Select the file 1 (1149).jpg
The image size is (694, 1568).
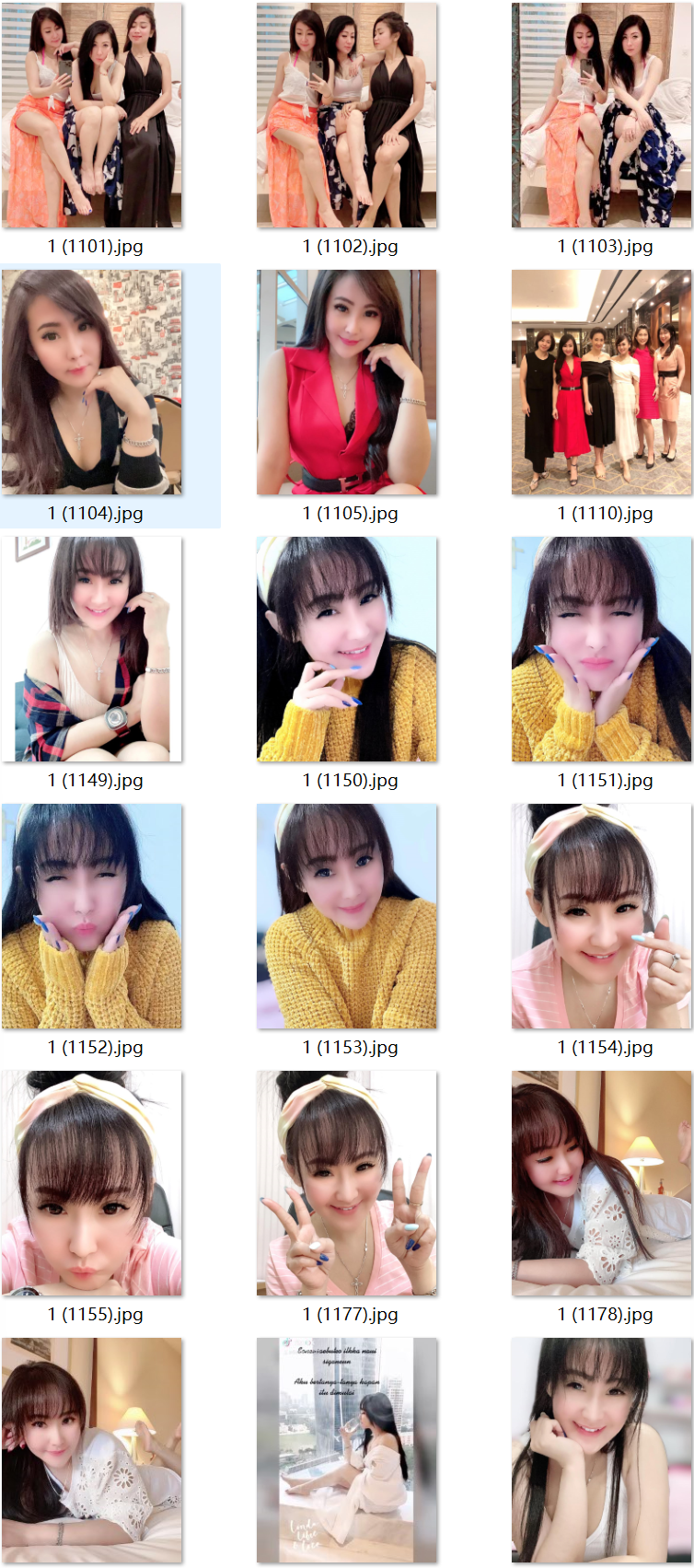tap(92, 649)
